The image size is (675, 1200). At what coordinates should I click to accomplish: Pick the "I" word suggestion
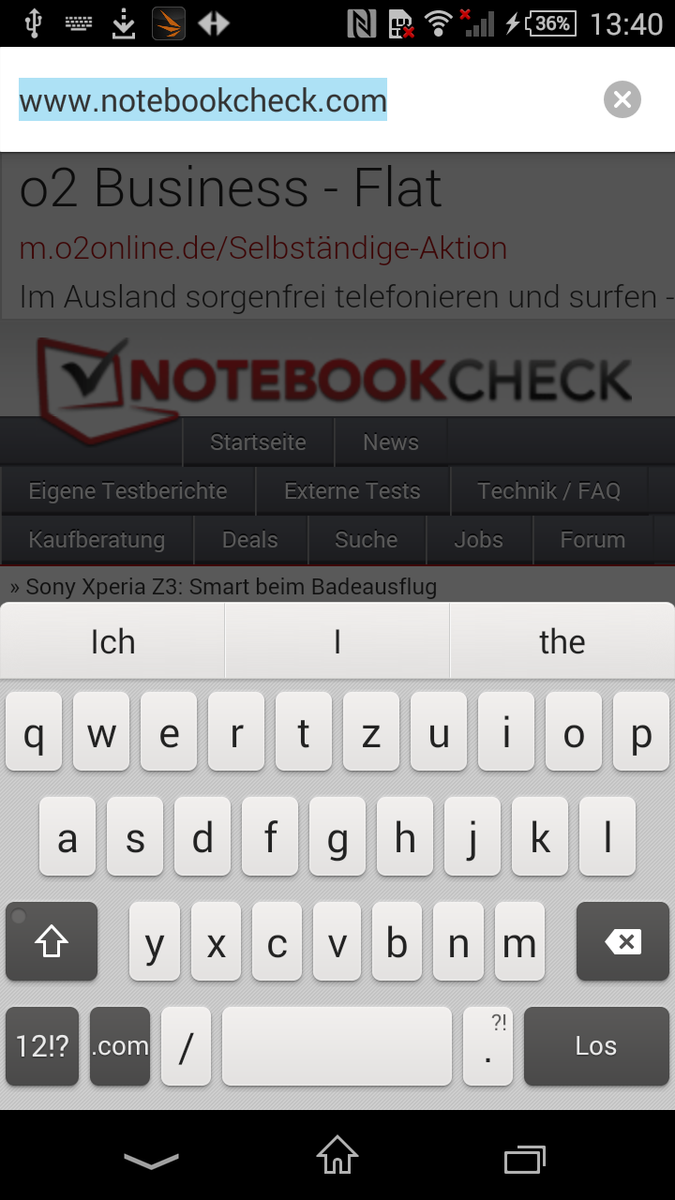[x=337, y=641]
